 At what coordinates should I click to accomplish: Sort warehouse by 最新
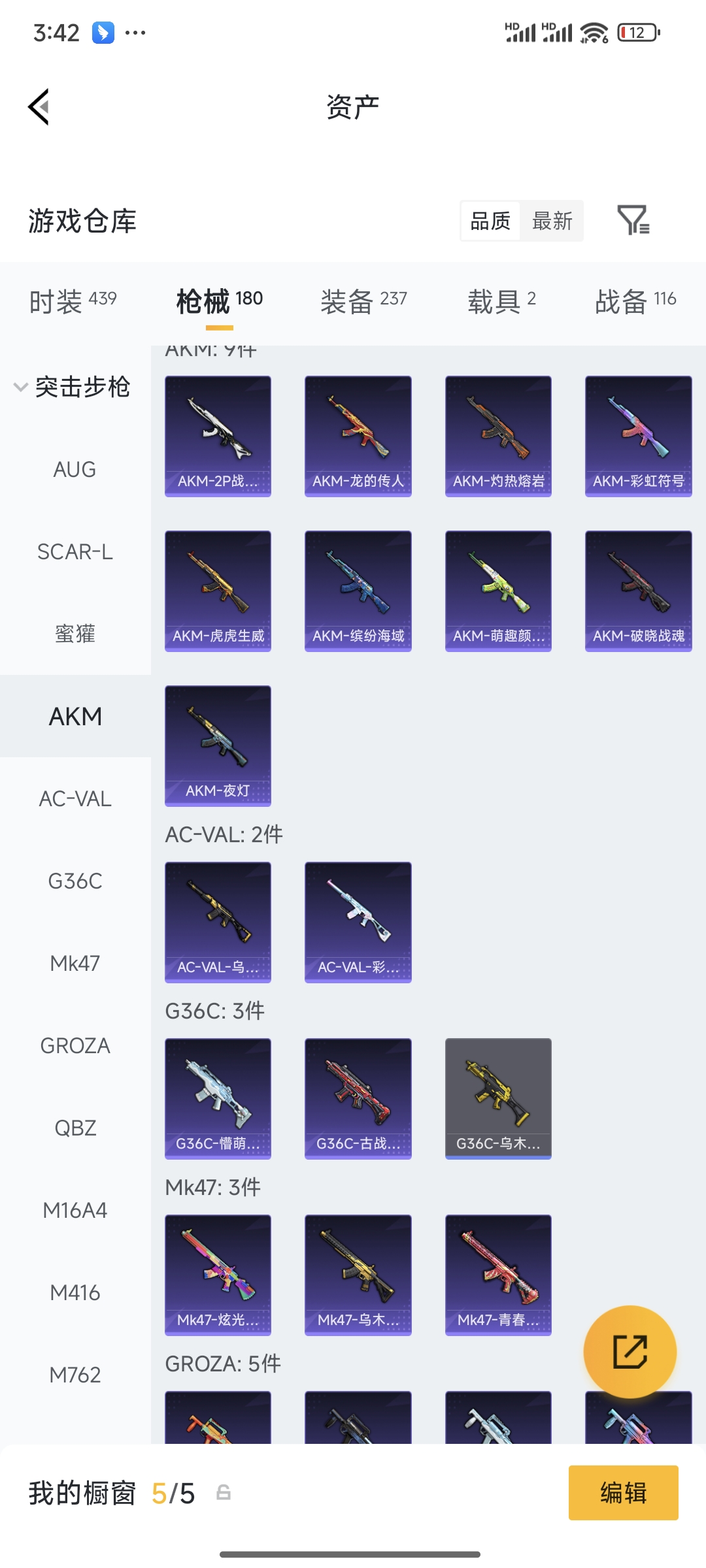tap(552, 221)
